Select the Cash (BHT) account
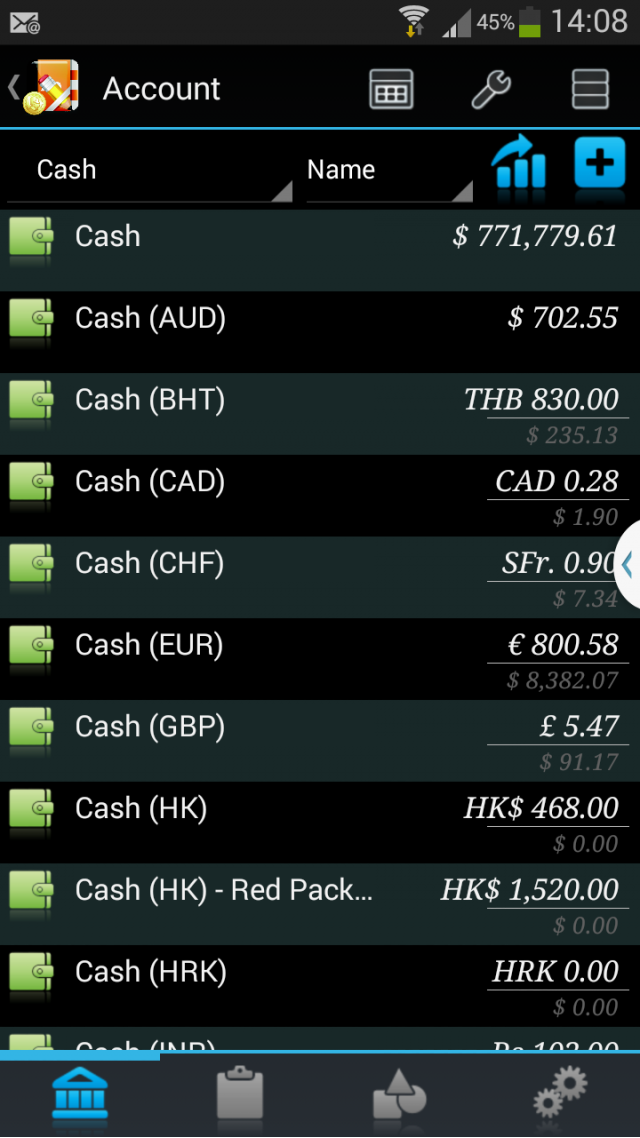The image size is (640, 1138). pos(320,414)
